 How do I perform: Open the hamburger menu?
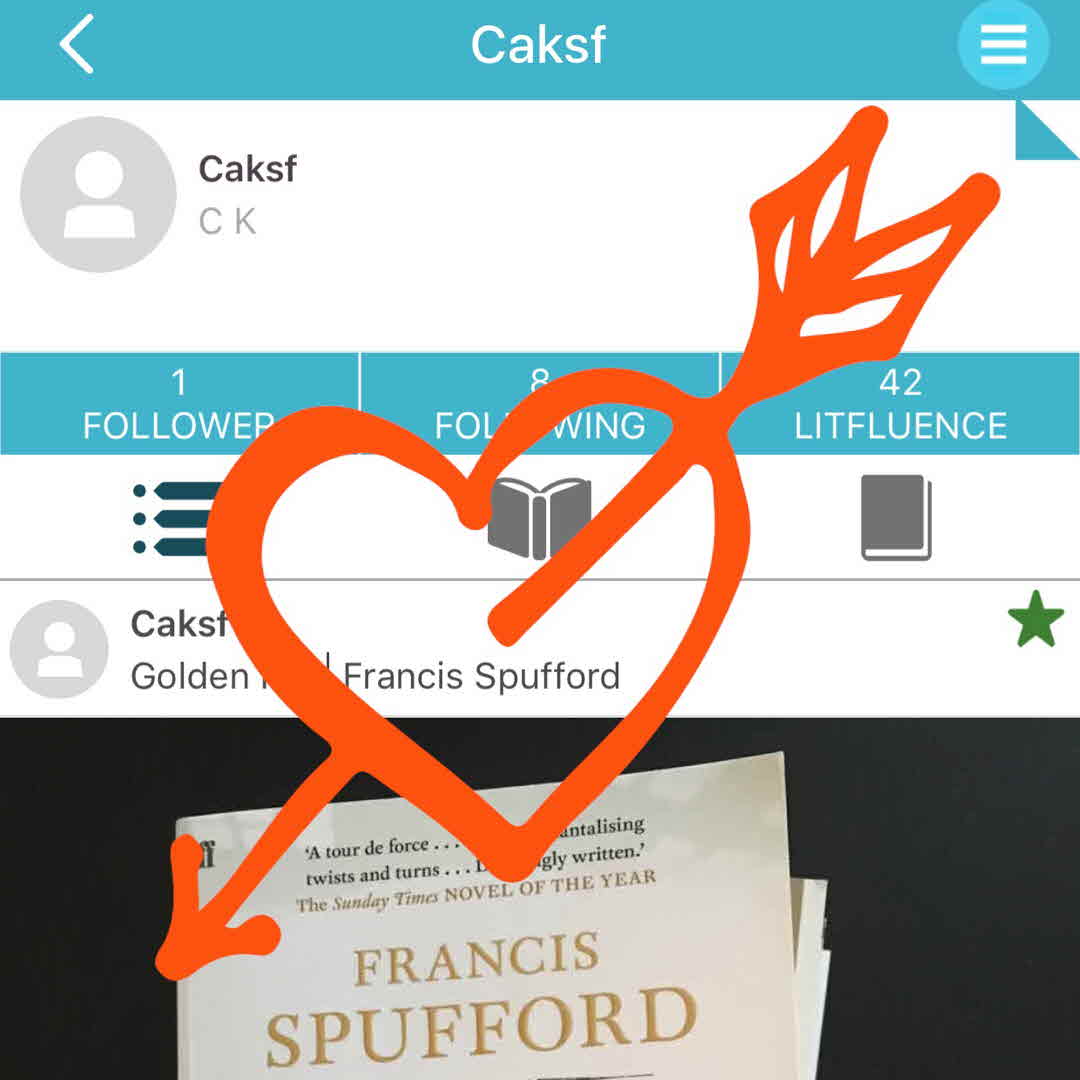[1003, 44]
